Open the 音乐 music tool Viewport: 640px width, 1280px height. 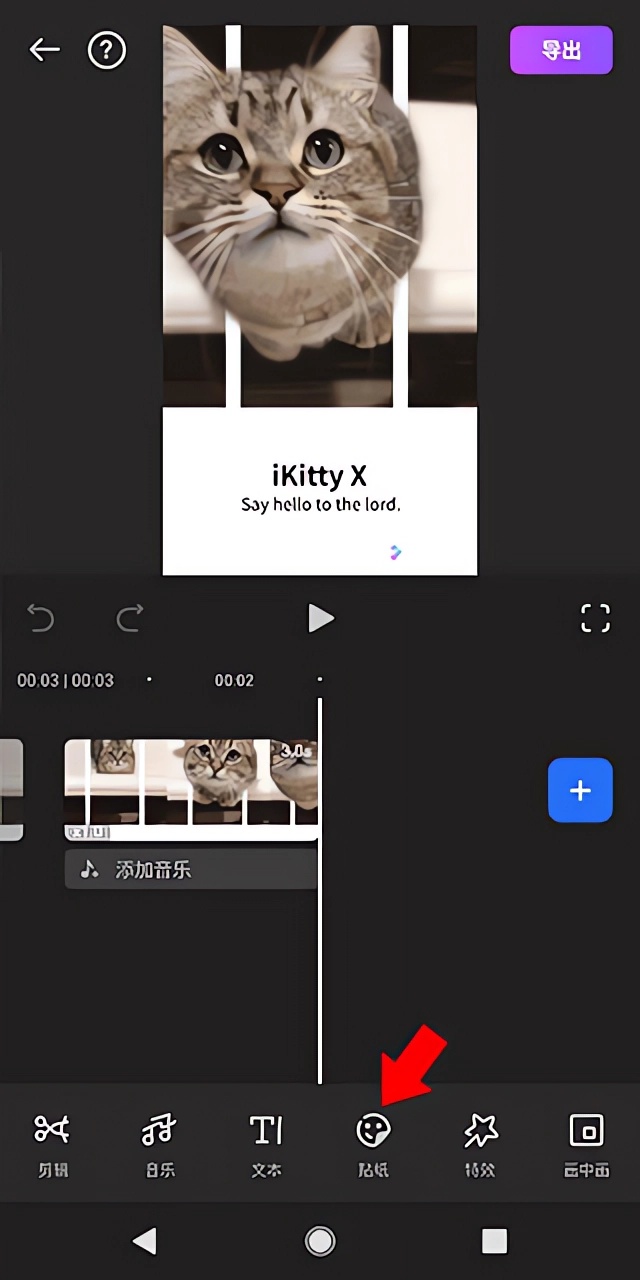coord(159,1142)
